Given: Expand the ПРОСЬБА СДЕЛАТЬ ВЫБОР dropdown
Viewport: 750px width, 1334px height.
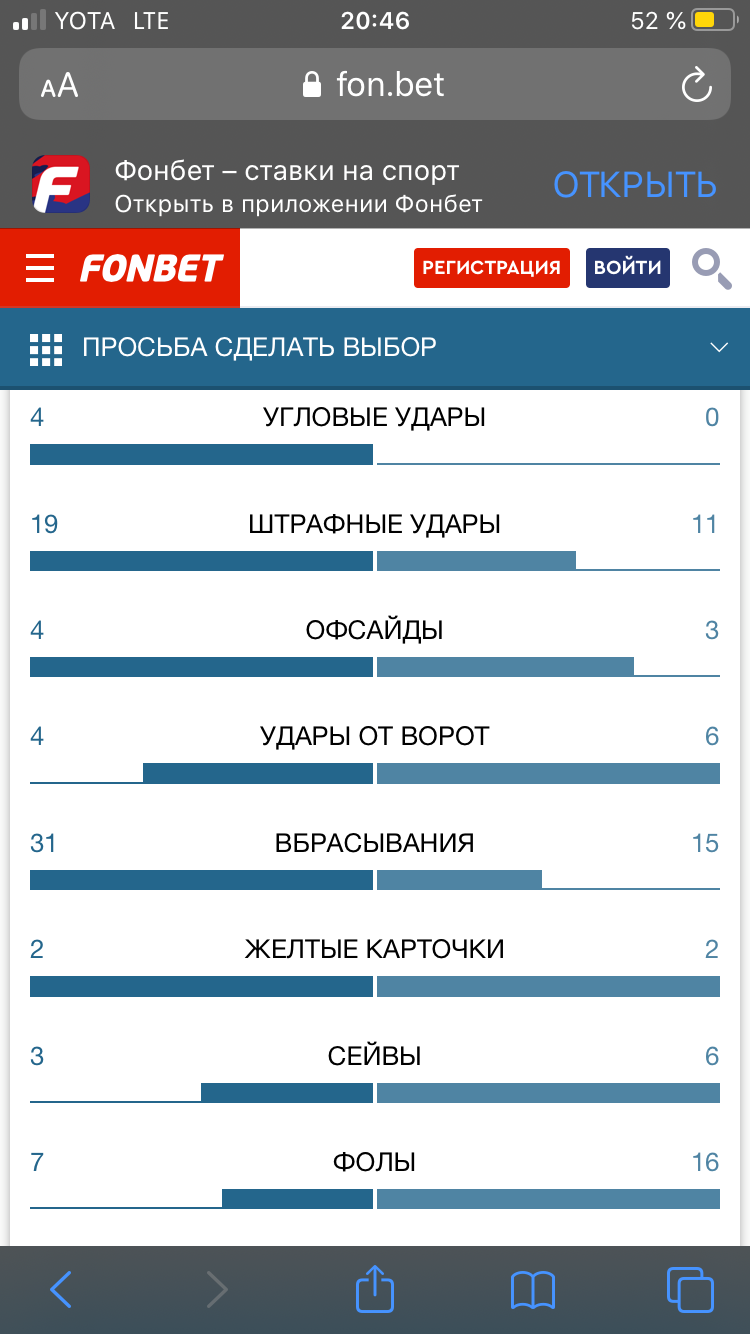Looking at the screenshot, I should (x=718, y=348).
